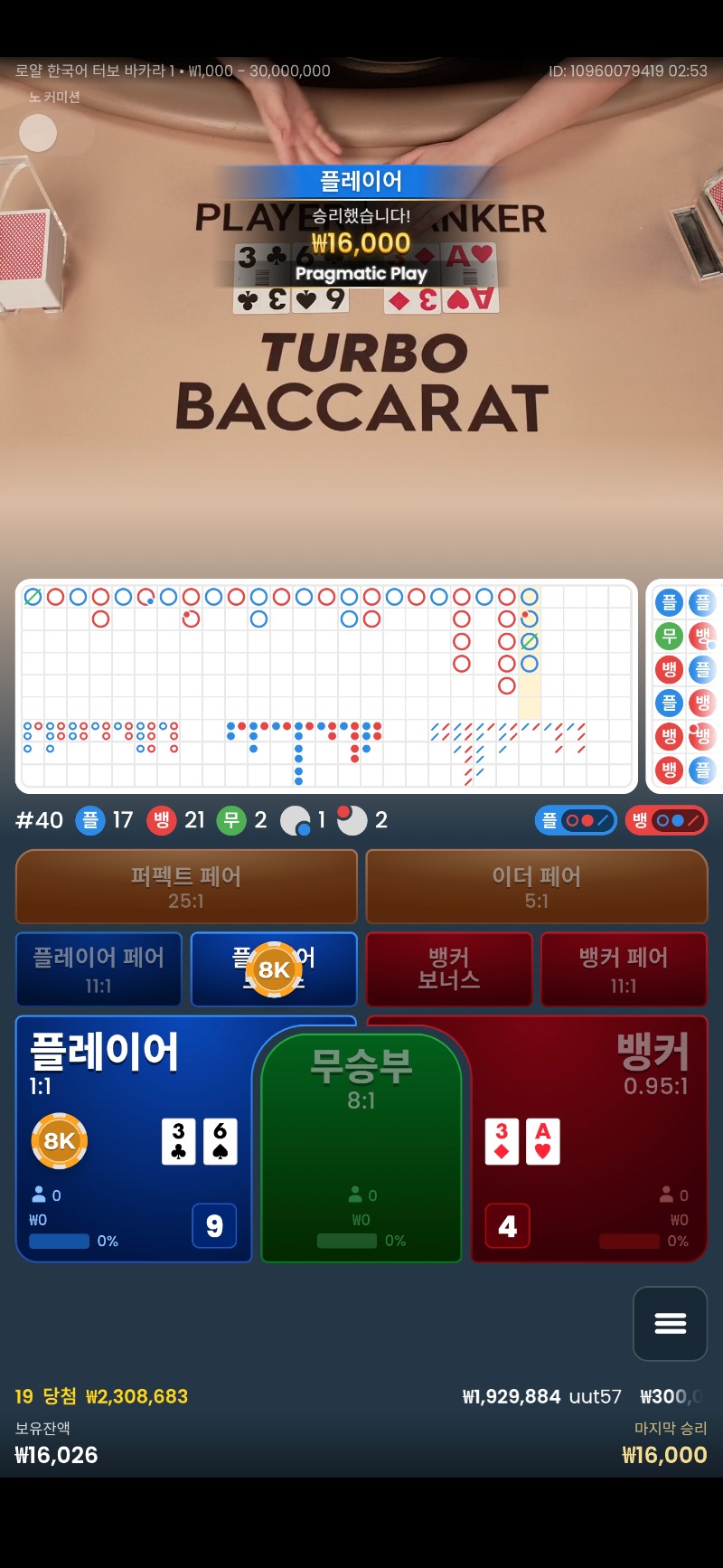The width and height of the screenshot is (723, 1568).
Task: Click the round number #40 label
Action: 40,820
